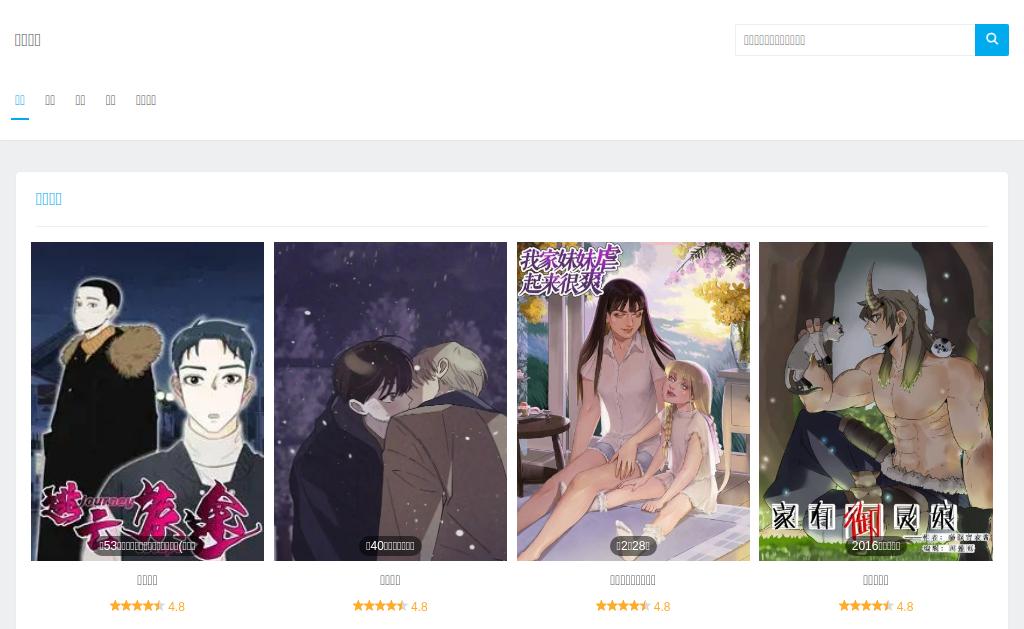Viewport: 1024px width, 629px height.
Task: Open the 我家妹妹虐起来很爽 comic
Action: 633,401
